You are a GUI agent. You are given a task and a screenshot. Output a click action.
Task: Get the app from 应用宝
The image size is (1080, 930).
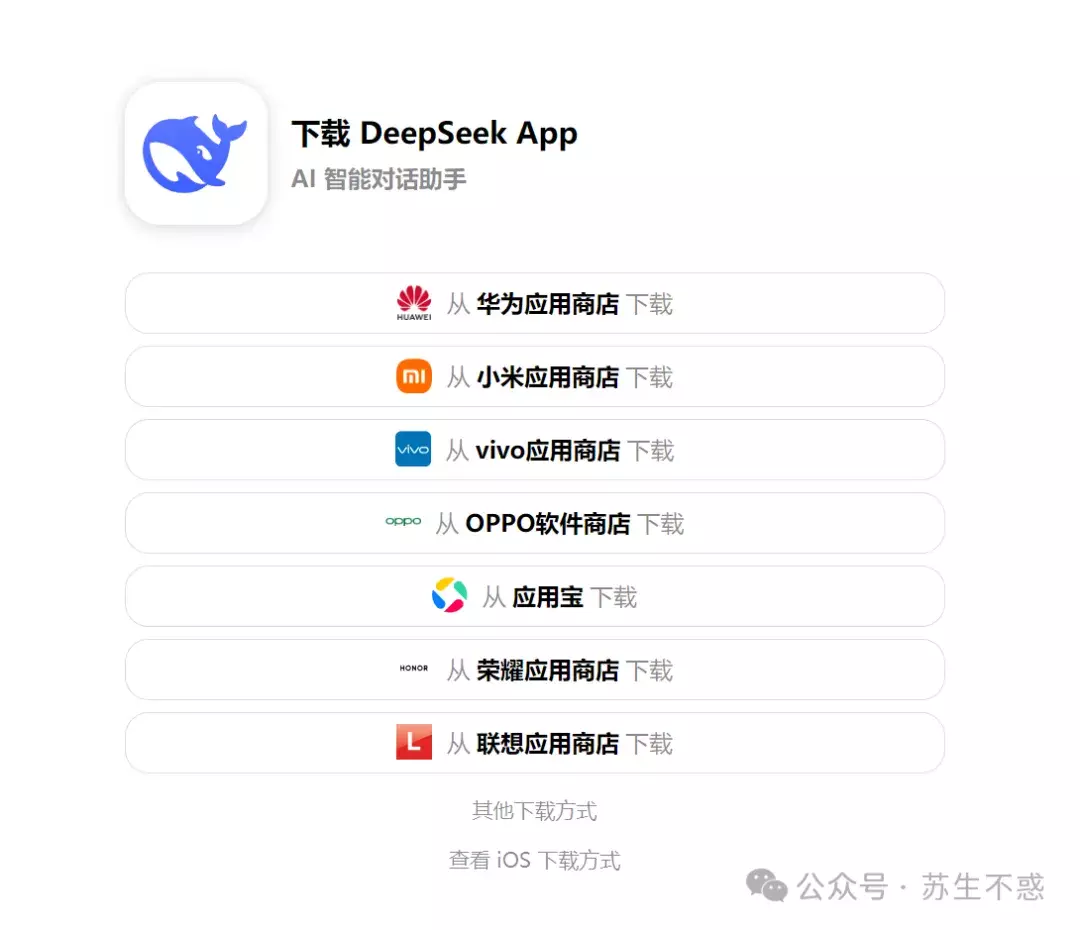tap(535, 597)
